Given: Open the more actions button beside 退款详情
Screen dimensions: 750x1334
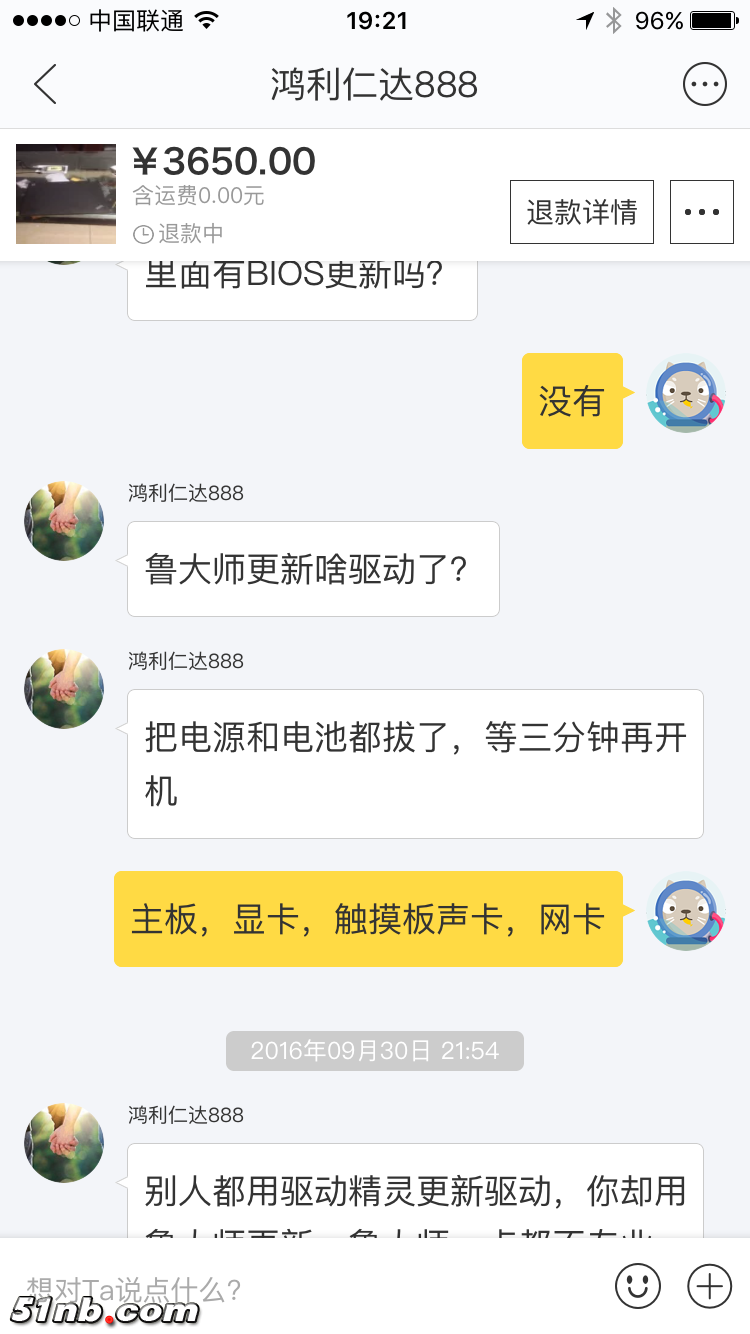Looking at the screenshot, I should coord(701,212).
